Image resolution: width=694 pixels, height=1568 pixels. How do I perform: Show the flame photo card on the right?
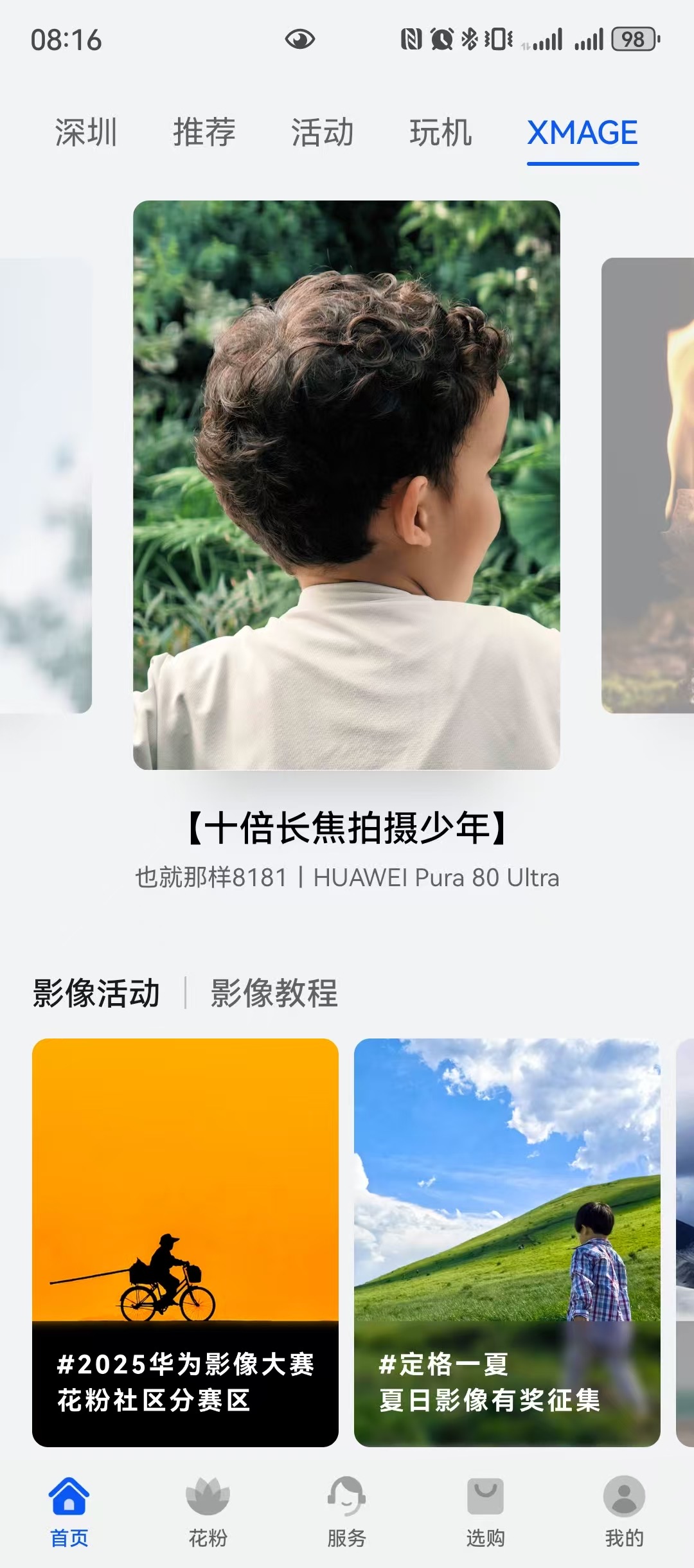coord(648,485)
